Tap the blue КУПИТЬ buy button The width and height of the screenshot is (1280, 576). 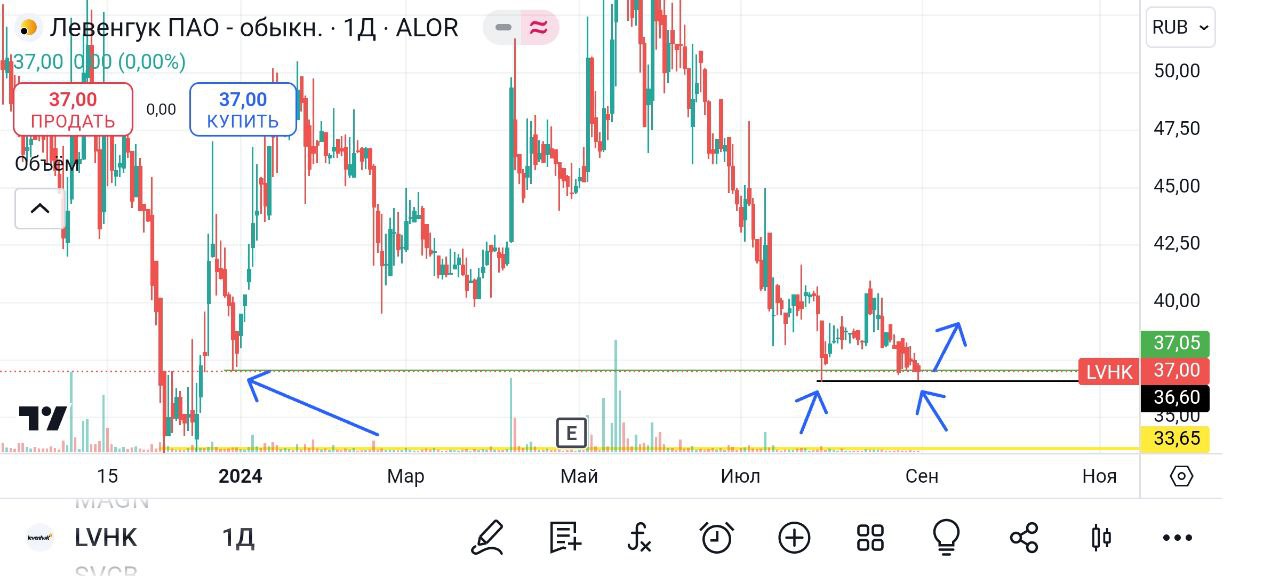243,109
